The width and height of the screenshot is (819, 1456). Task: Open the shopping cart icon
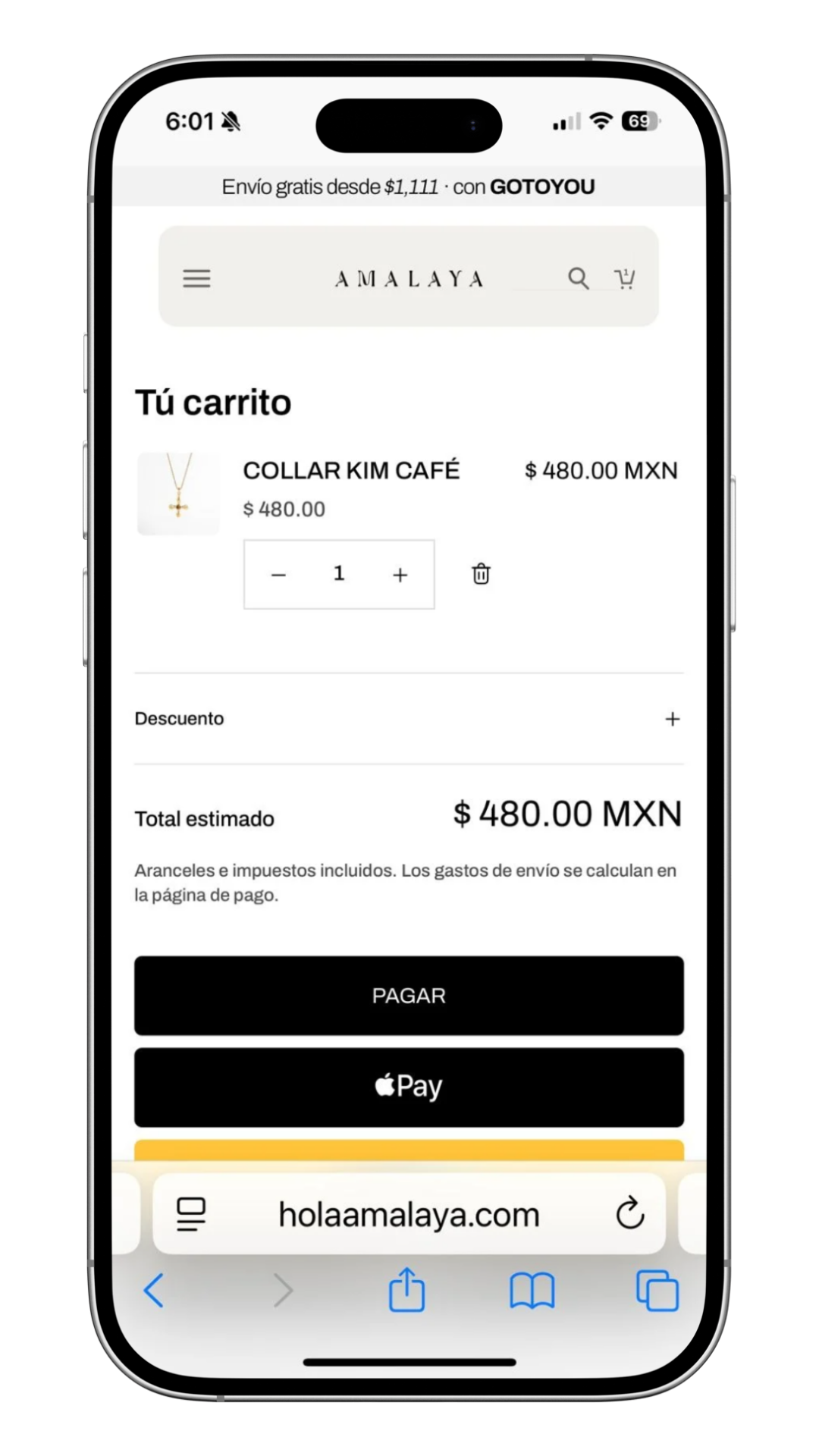[625, 278]
